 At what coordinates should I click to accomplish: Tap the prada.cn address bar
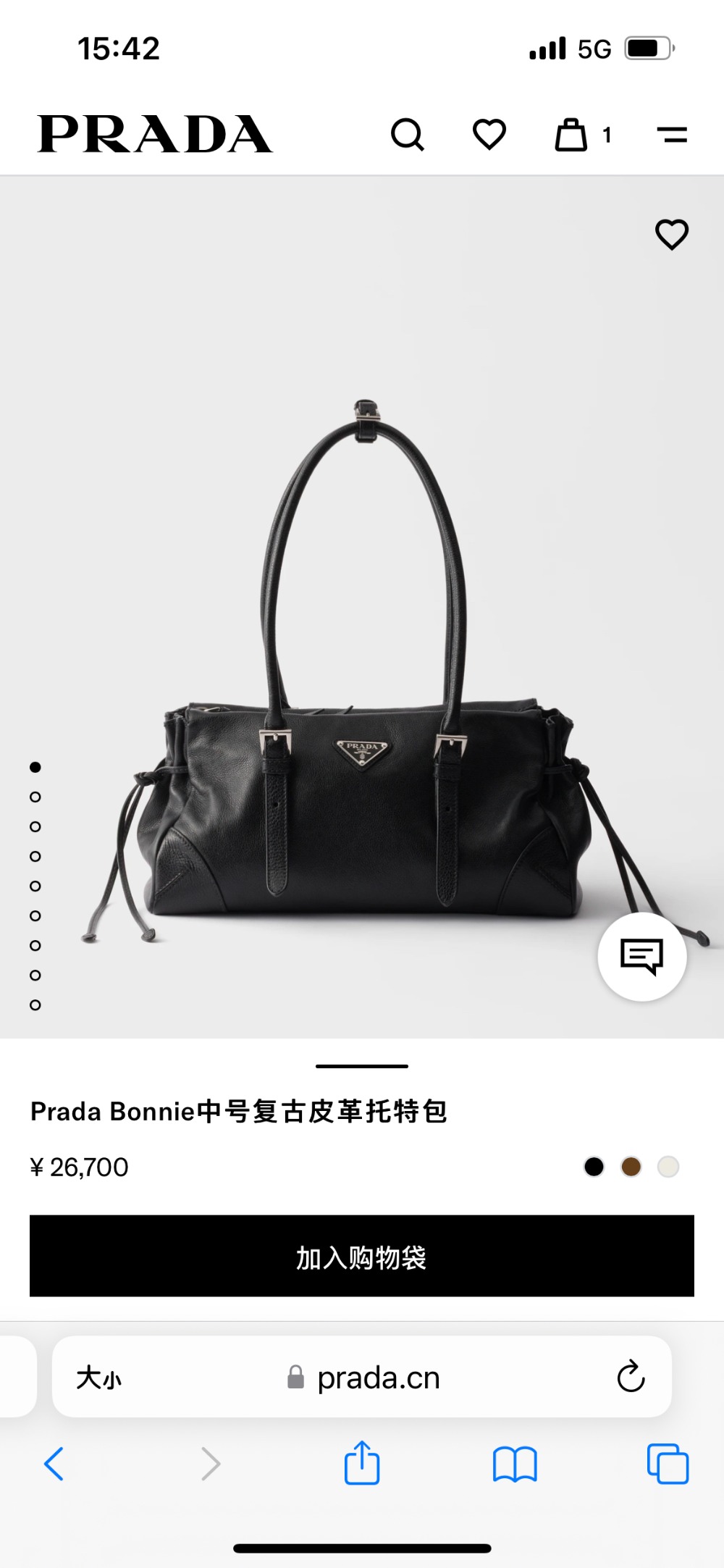[x=376, y=1378]
